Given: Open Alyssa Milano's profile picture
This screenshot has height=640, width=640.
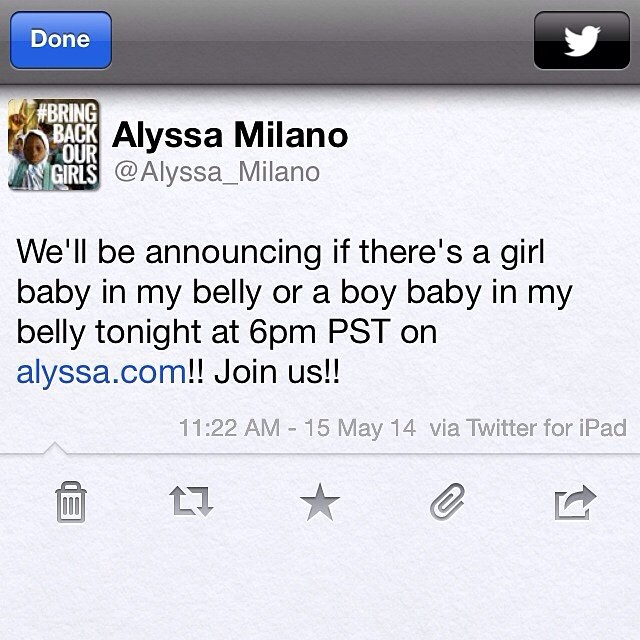Looking at the screenshot, I should tap(53, 145).
